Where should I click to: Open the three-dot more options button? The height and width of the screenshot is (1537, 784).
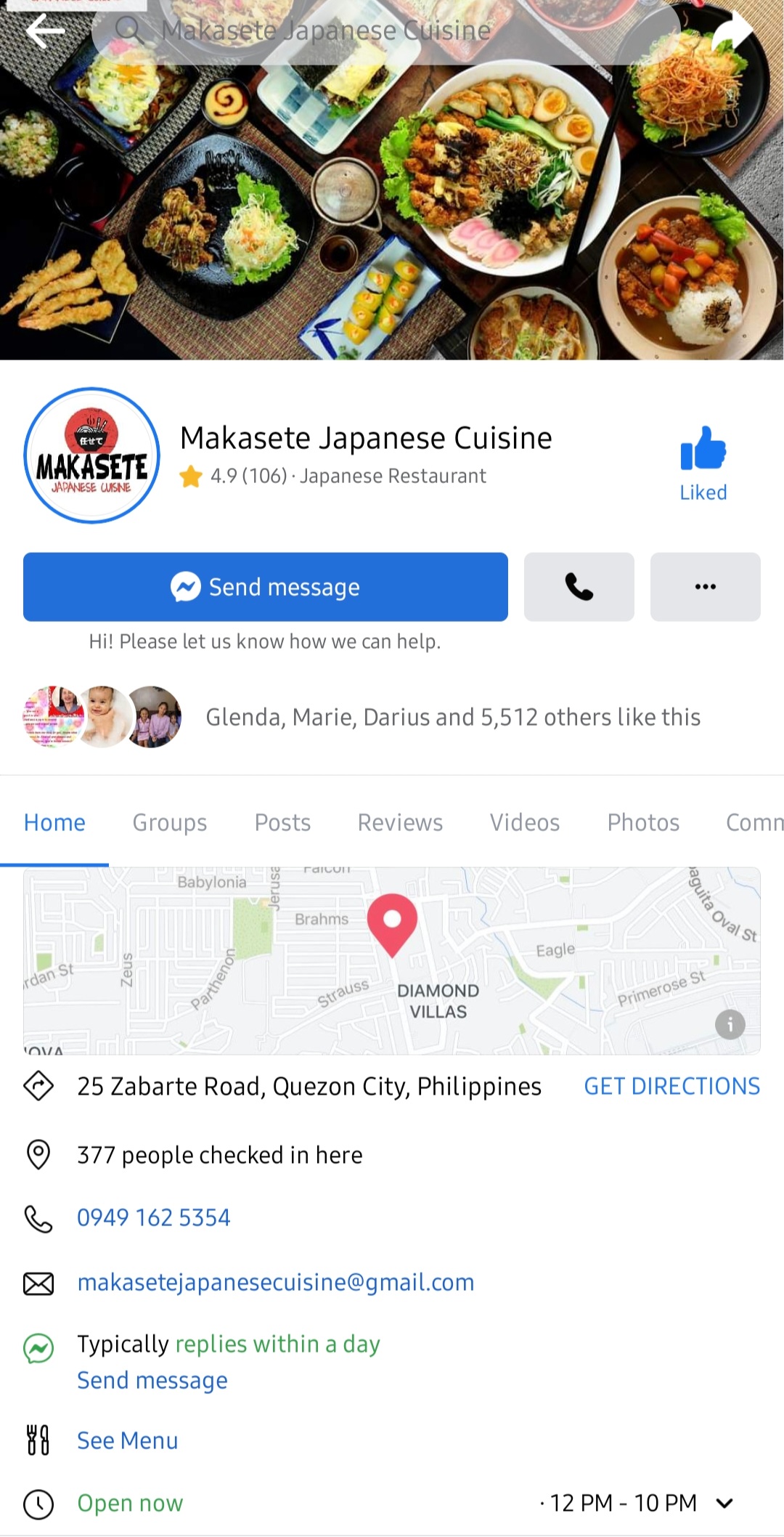point(705,587)
